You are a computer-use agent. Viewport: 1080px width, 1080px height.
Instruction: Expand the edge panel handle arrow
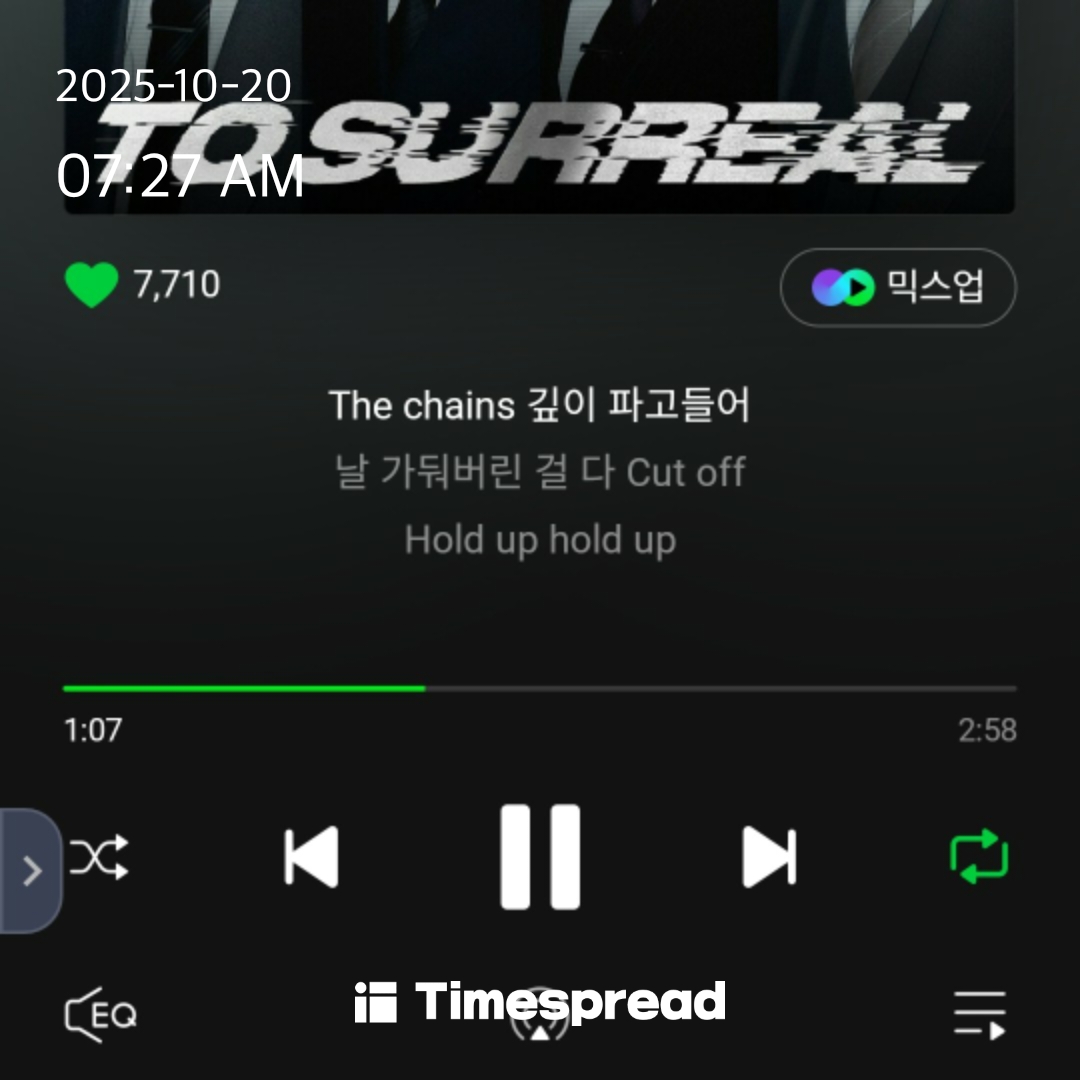(x=31, y=871)
